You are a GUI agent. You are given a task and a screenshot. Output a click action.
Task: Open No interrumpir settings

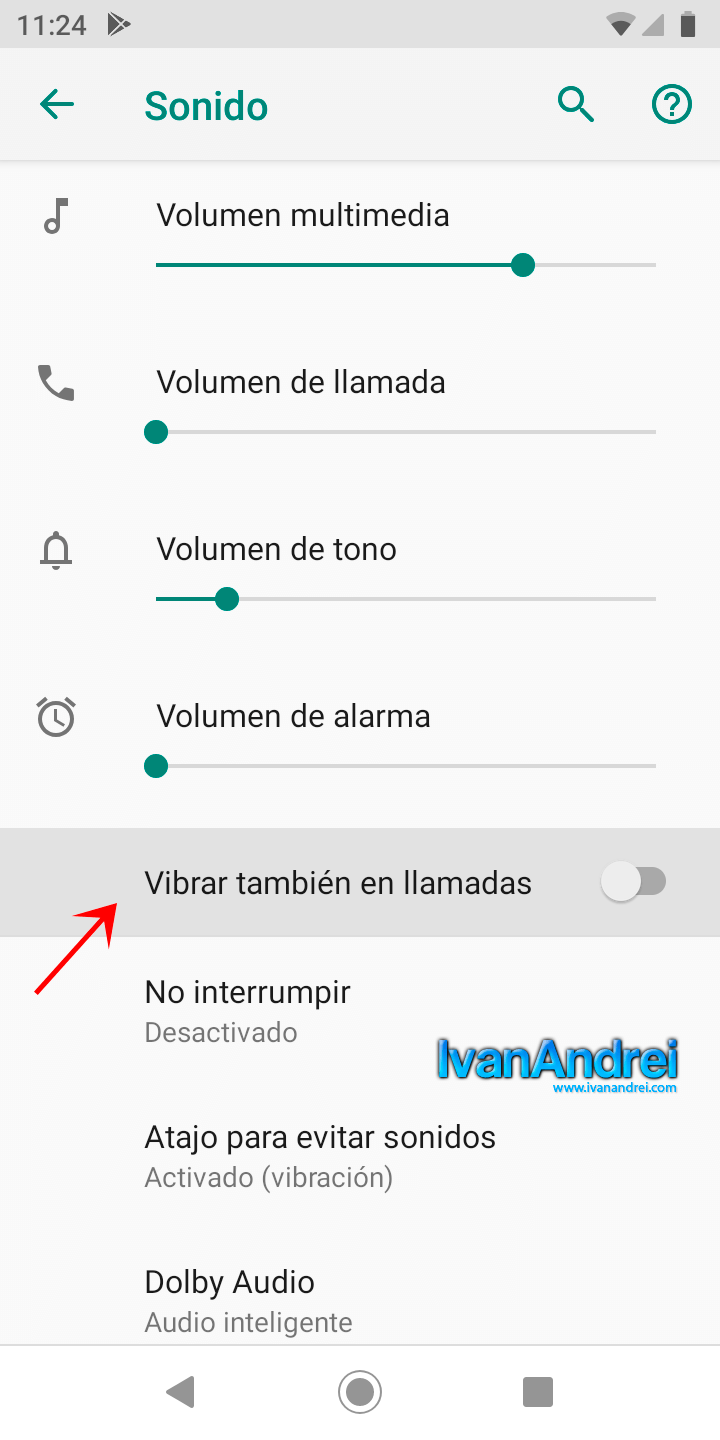360,1010
